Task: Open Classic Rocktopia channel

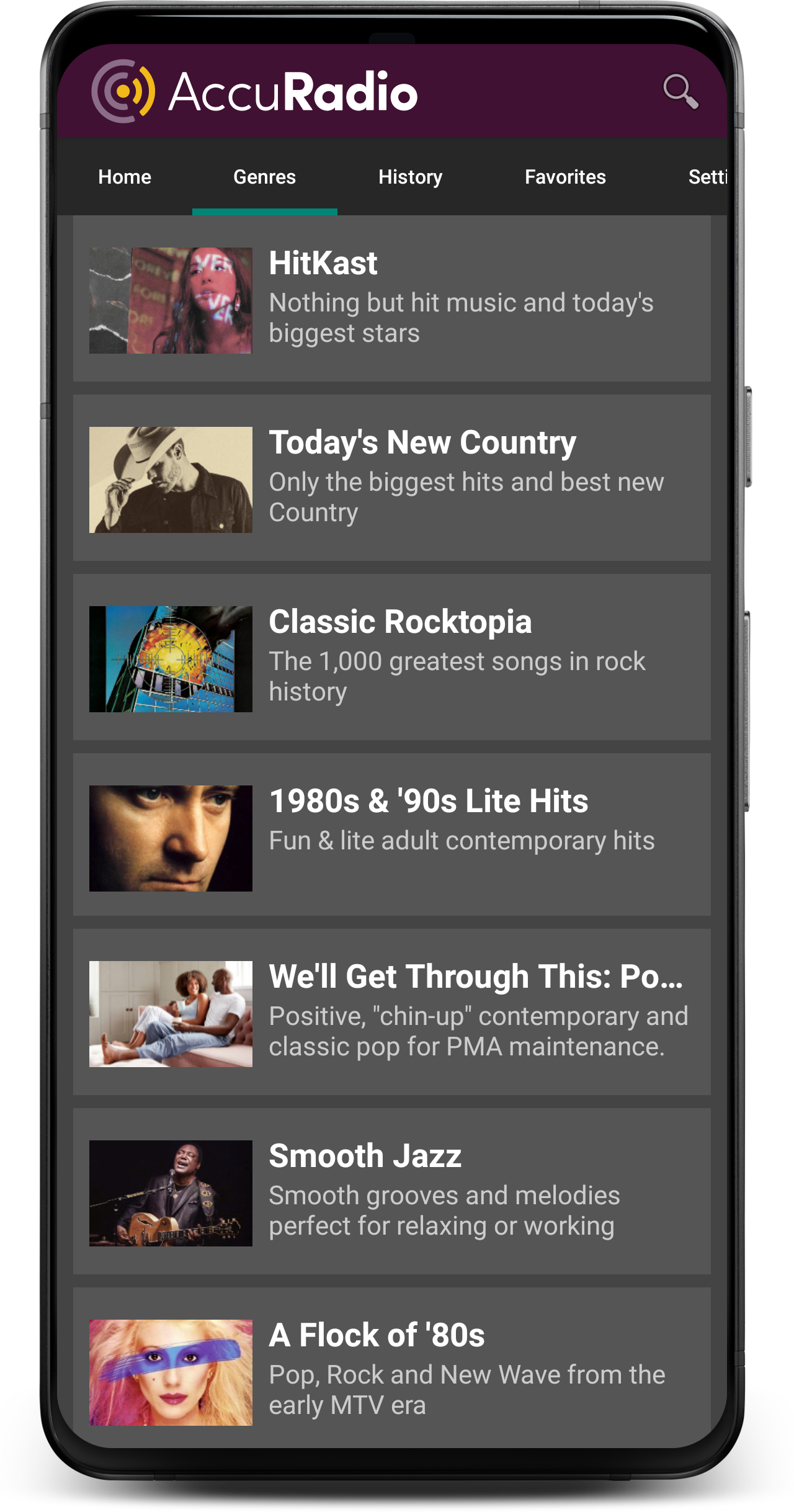Action: click(x=392, y=657)
